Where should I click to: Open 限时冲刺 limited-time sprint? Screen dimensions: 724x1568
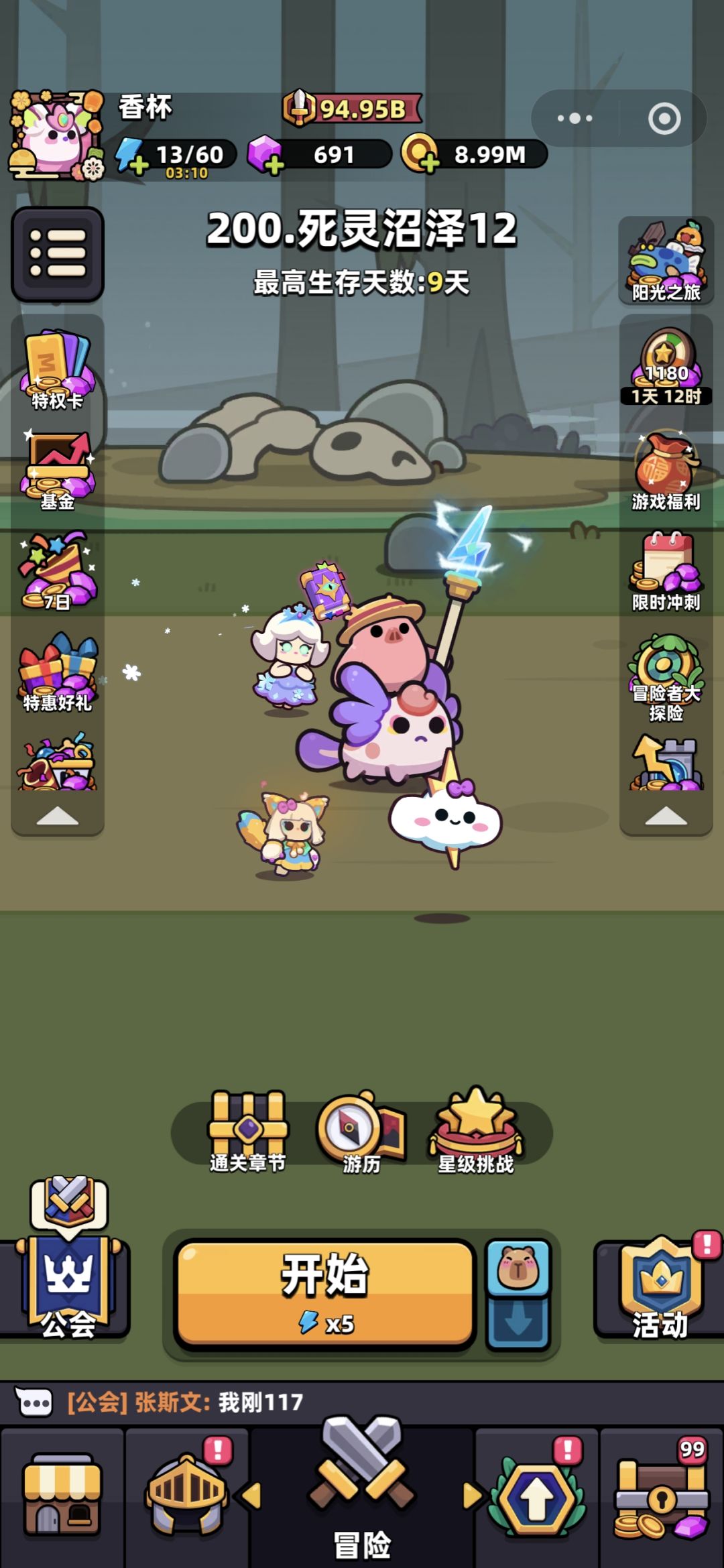pyautogui.click(x=666, y=572)
